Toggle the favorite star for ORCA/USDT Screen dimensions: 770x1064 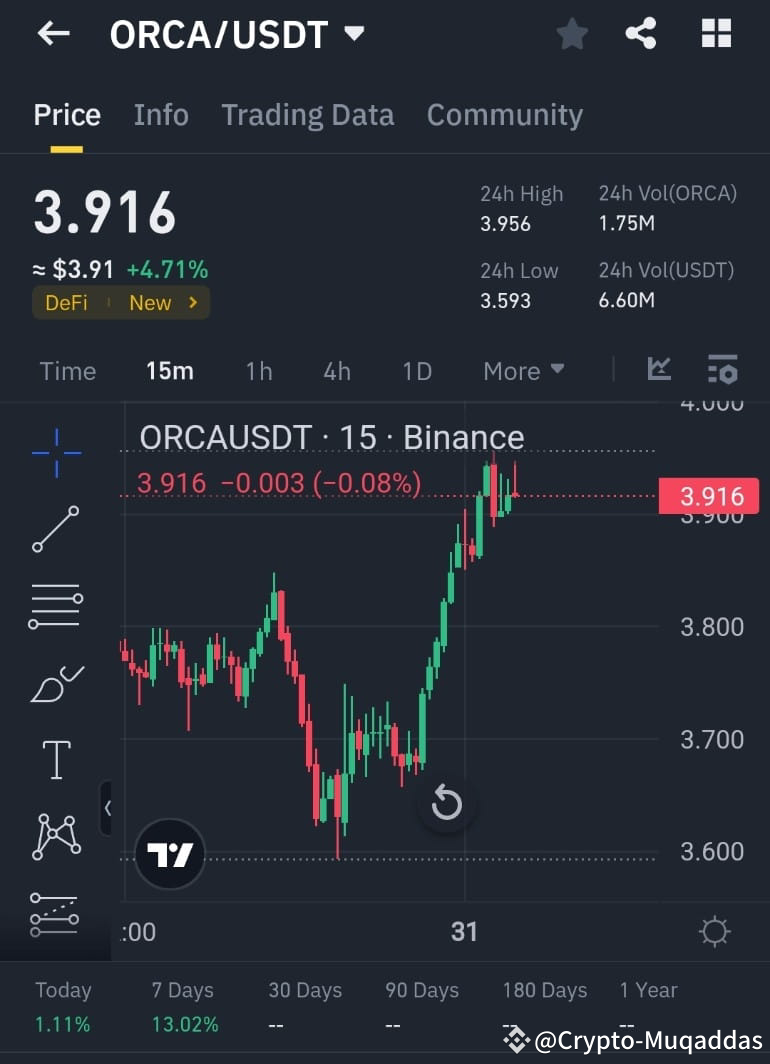click(572, 33)
